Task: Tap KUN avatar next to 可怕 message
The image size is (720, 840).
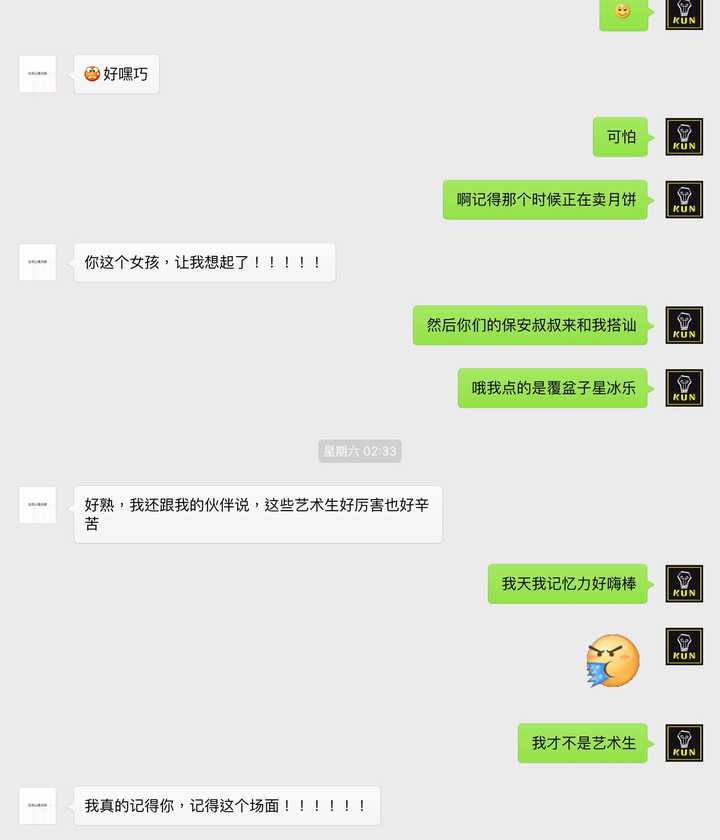Action: [x=684, y=137]
